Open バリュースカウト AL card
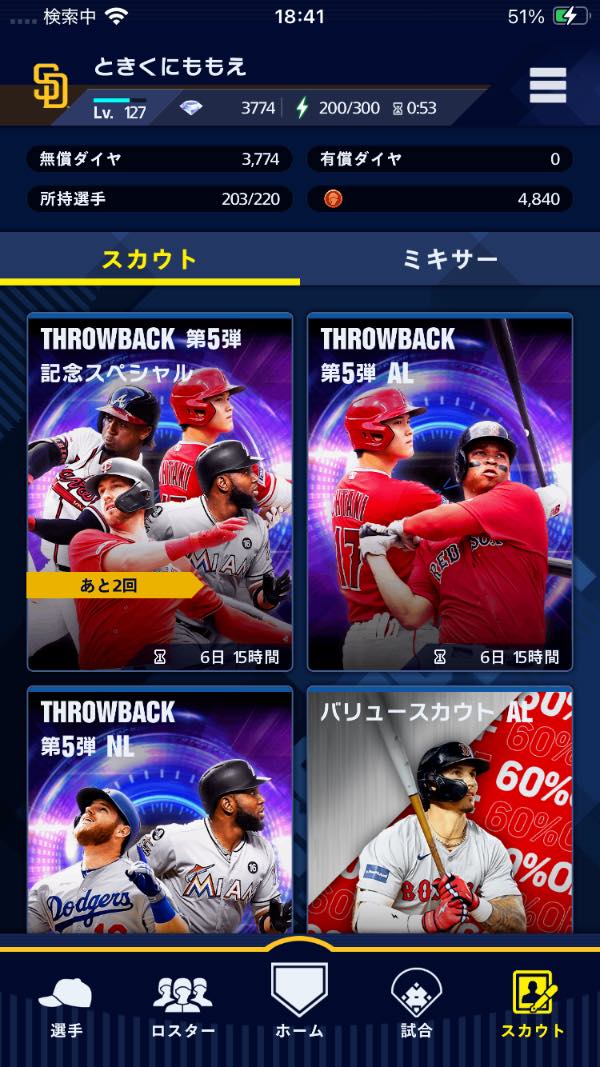The height and width of the screenshot is (1067, 600). coord(440,810)
